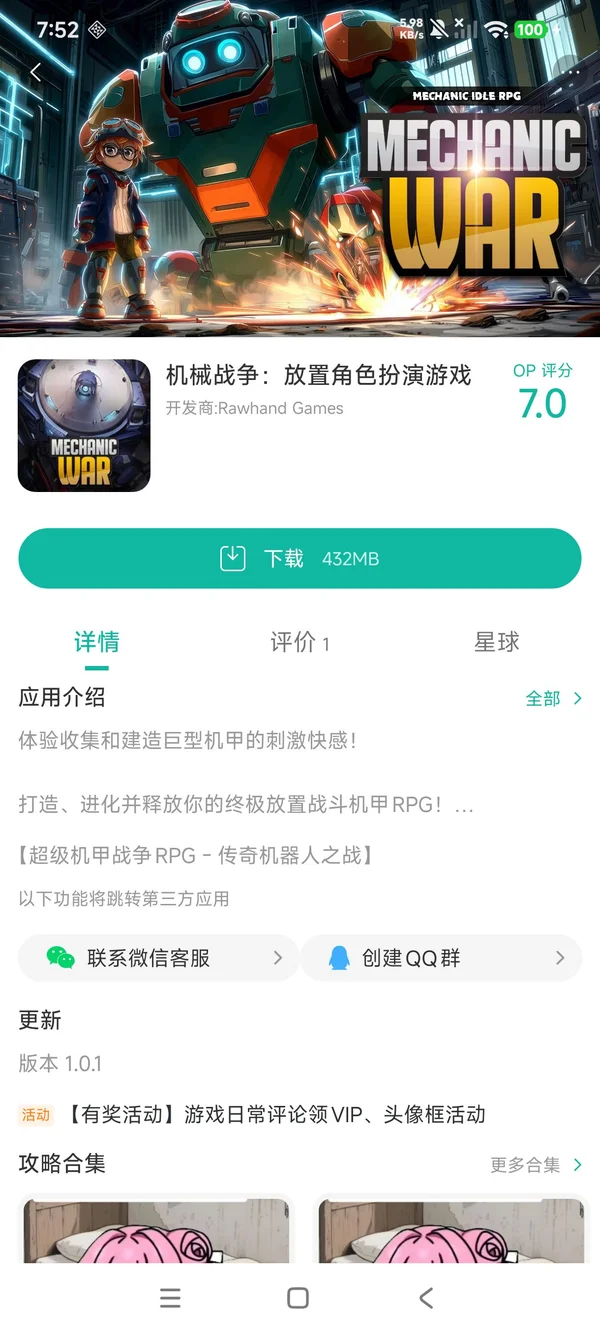Go to home via system home button
Screen dimensions: 600x1333
[x=298, y=1298]
